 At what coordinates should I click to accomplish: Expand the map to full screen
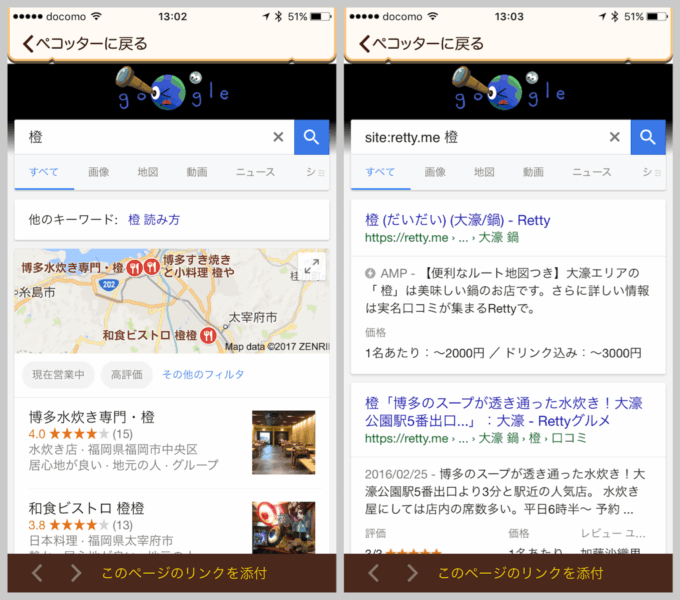312,266
